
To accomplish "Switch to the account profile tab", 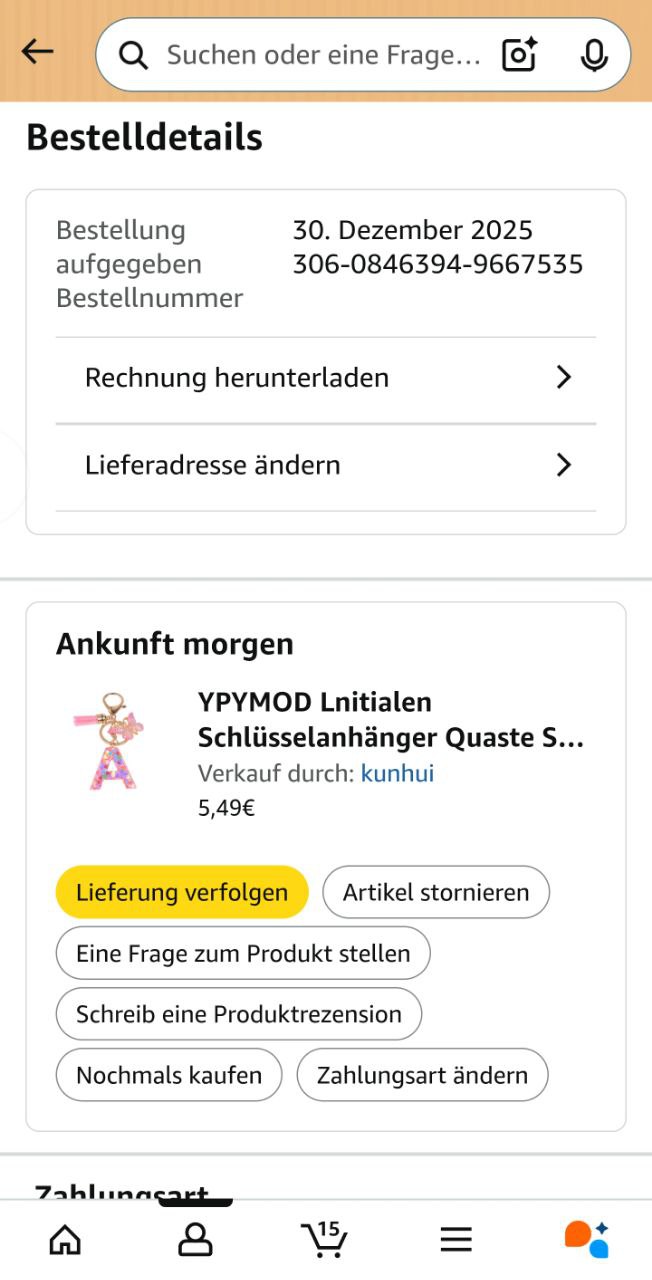I will tap(195, 1240).
